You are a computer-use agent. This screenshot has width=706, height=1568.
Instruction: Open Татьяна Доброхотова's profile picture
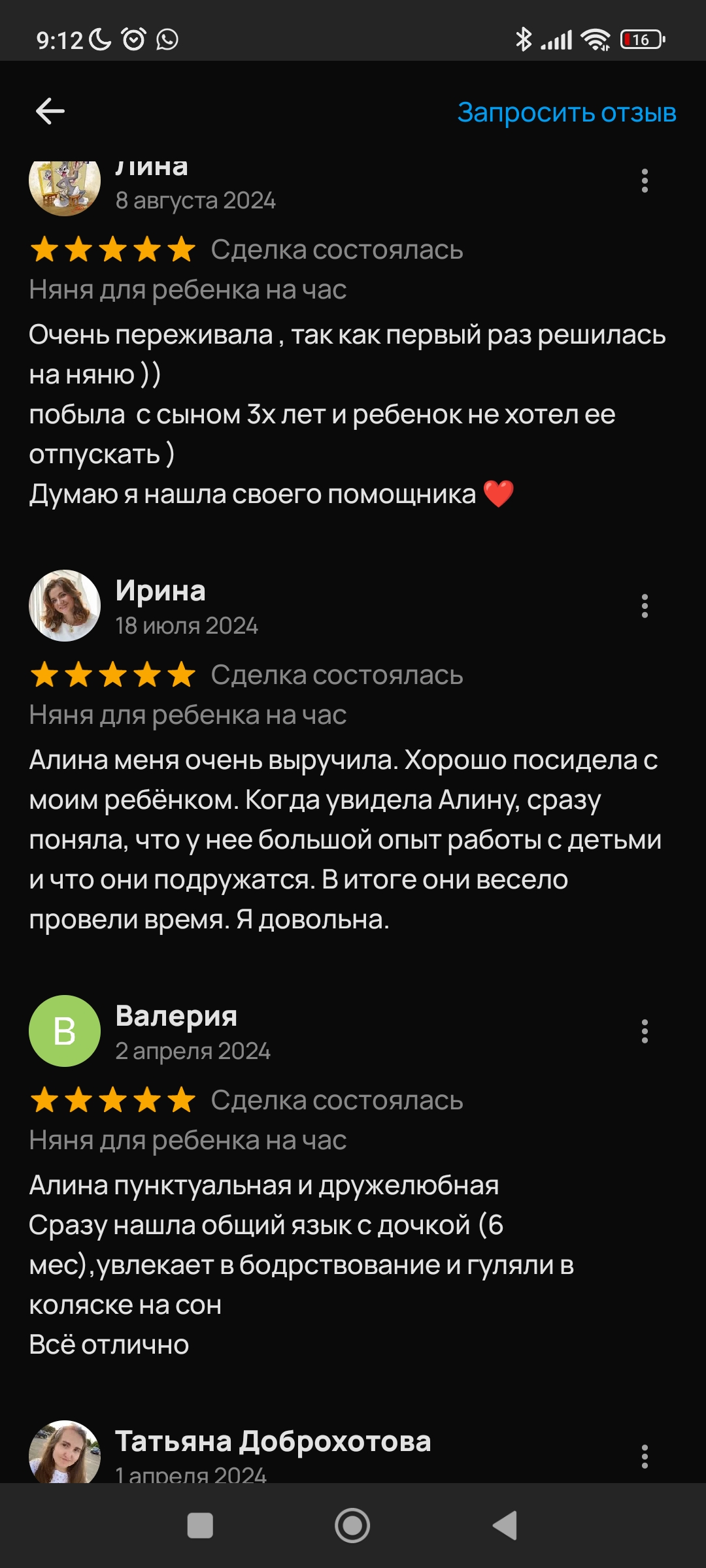click(x=65, y=1452)
